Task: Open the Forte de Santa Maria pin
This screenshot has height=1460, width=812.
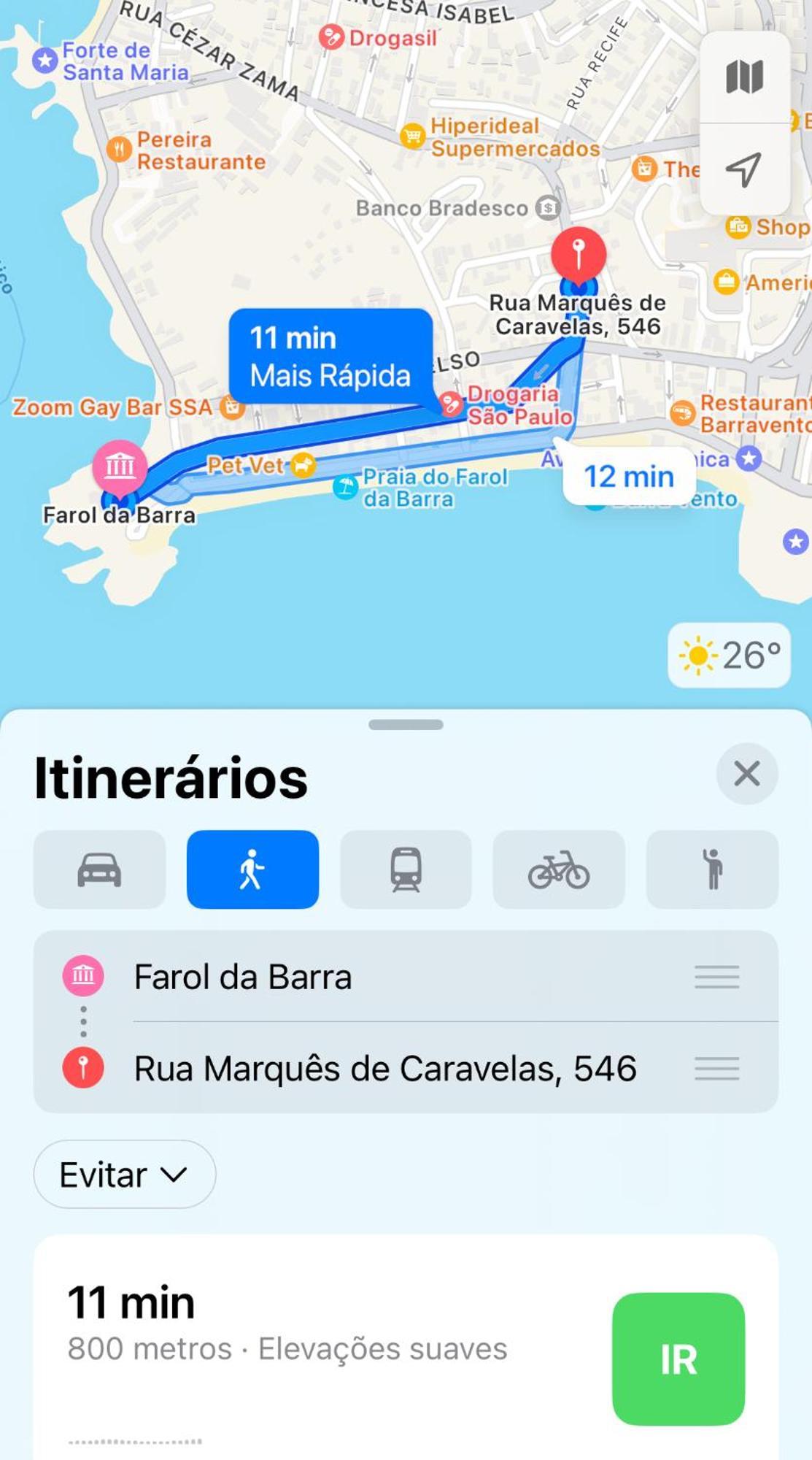Action: pos(45,61)
